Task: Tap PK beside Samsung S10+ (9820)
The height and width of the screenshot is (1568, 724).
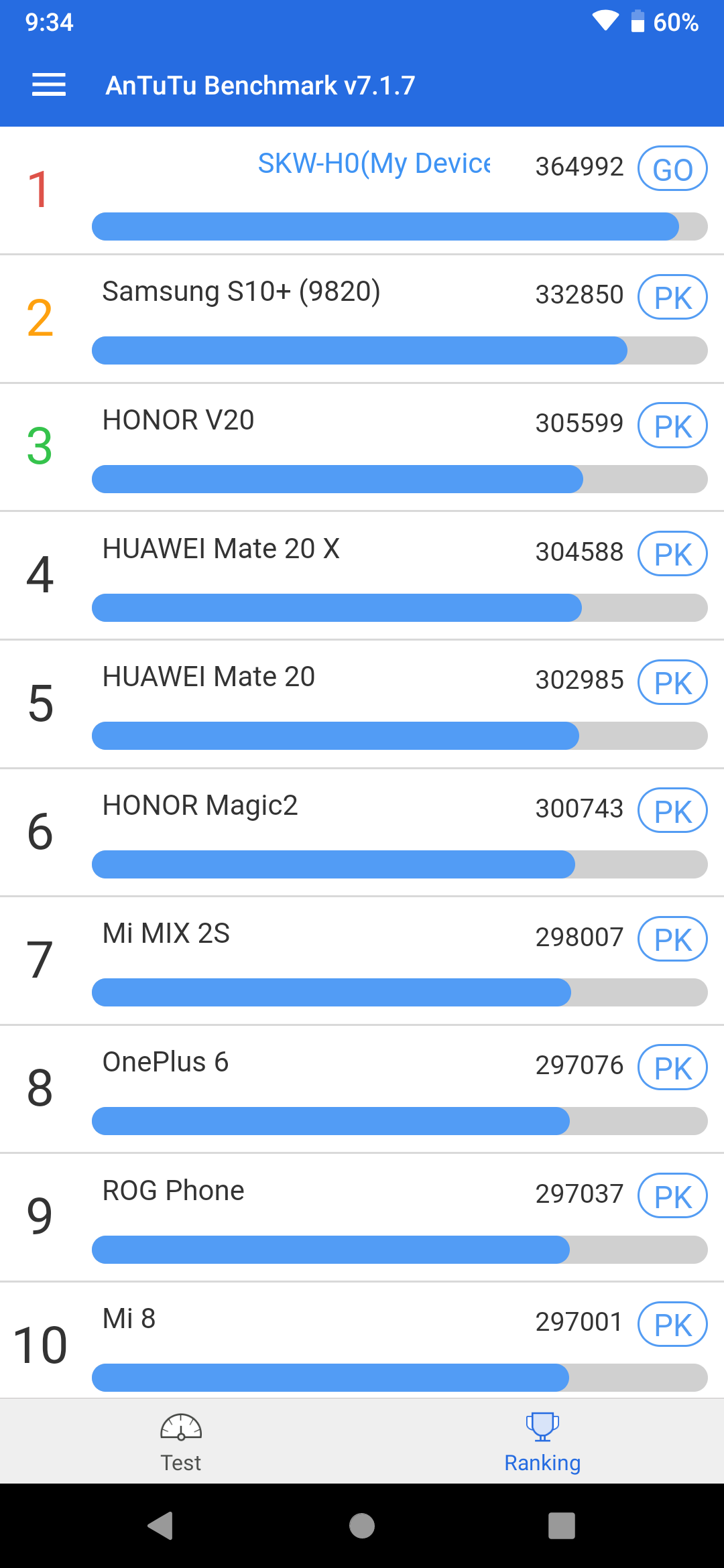Action: tap(672, 297)
